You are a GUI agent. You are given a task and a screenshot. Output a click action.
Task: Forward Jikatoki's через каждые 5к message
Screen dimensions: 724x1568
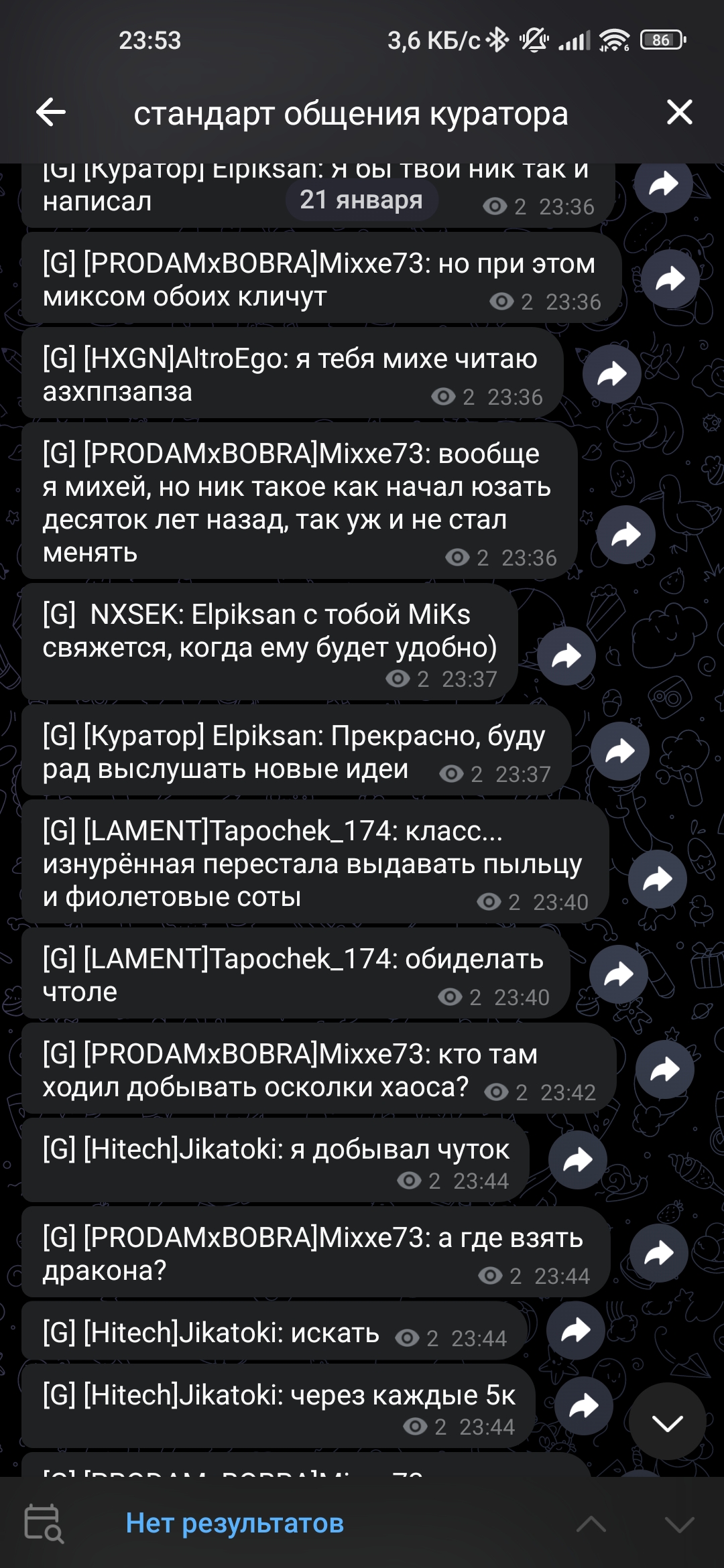point(583,1406)
